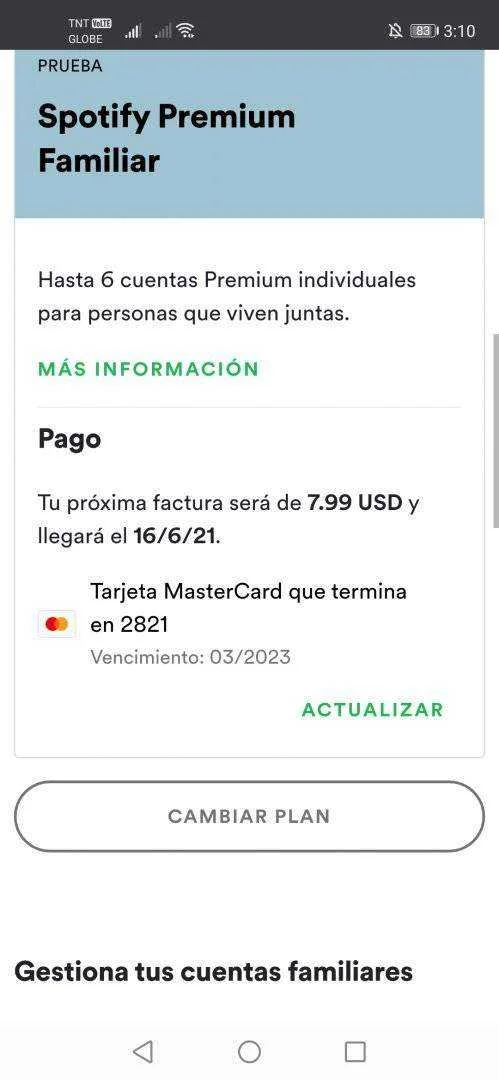Tap the CAMBIAR PLAN button
The width and height of the screenshot is (499, 1080).
click(250, 816)
